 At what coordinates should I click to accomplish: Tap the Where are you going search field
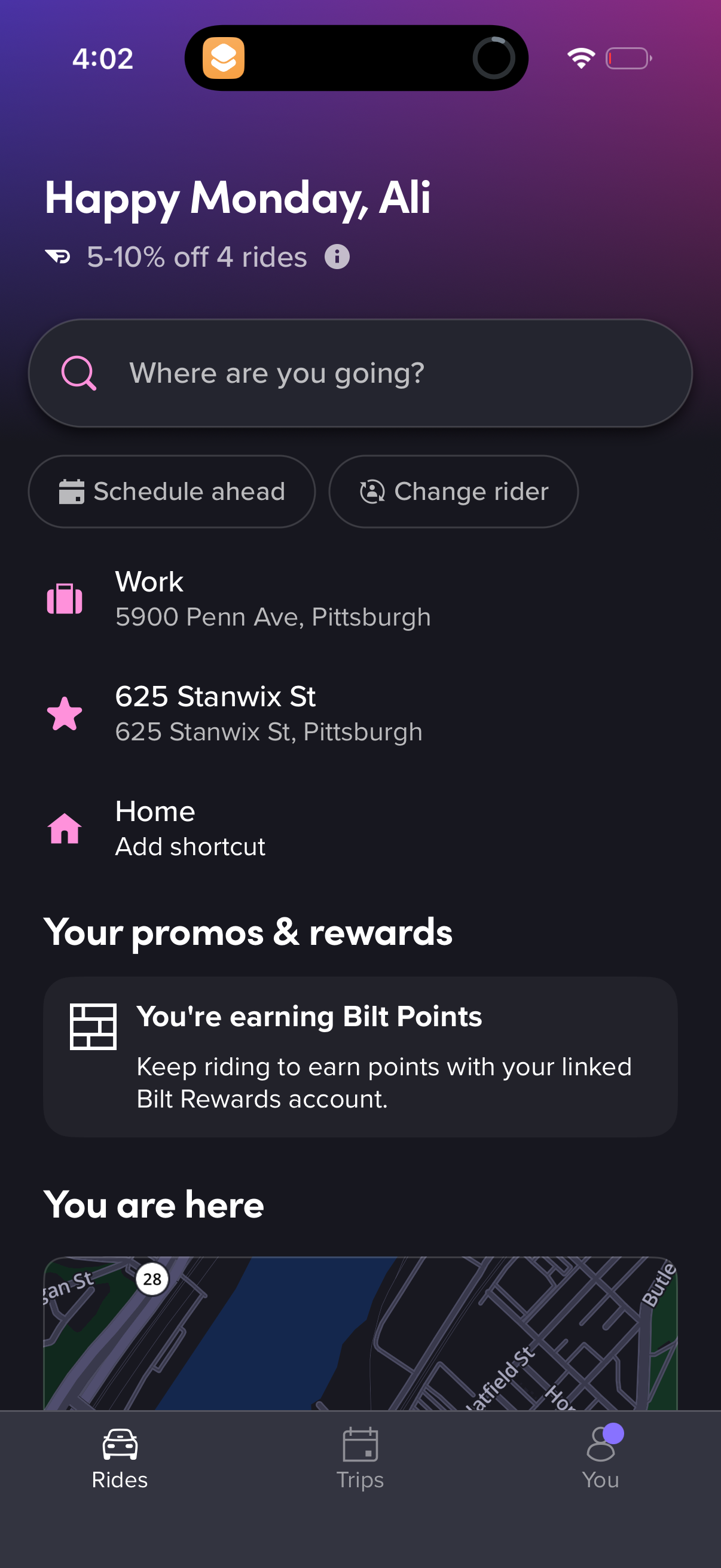point(360,373)
